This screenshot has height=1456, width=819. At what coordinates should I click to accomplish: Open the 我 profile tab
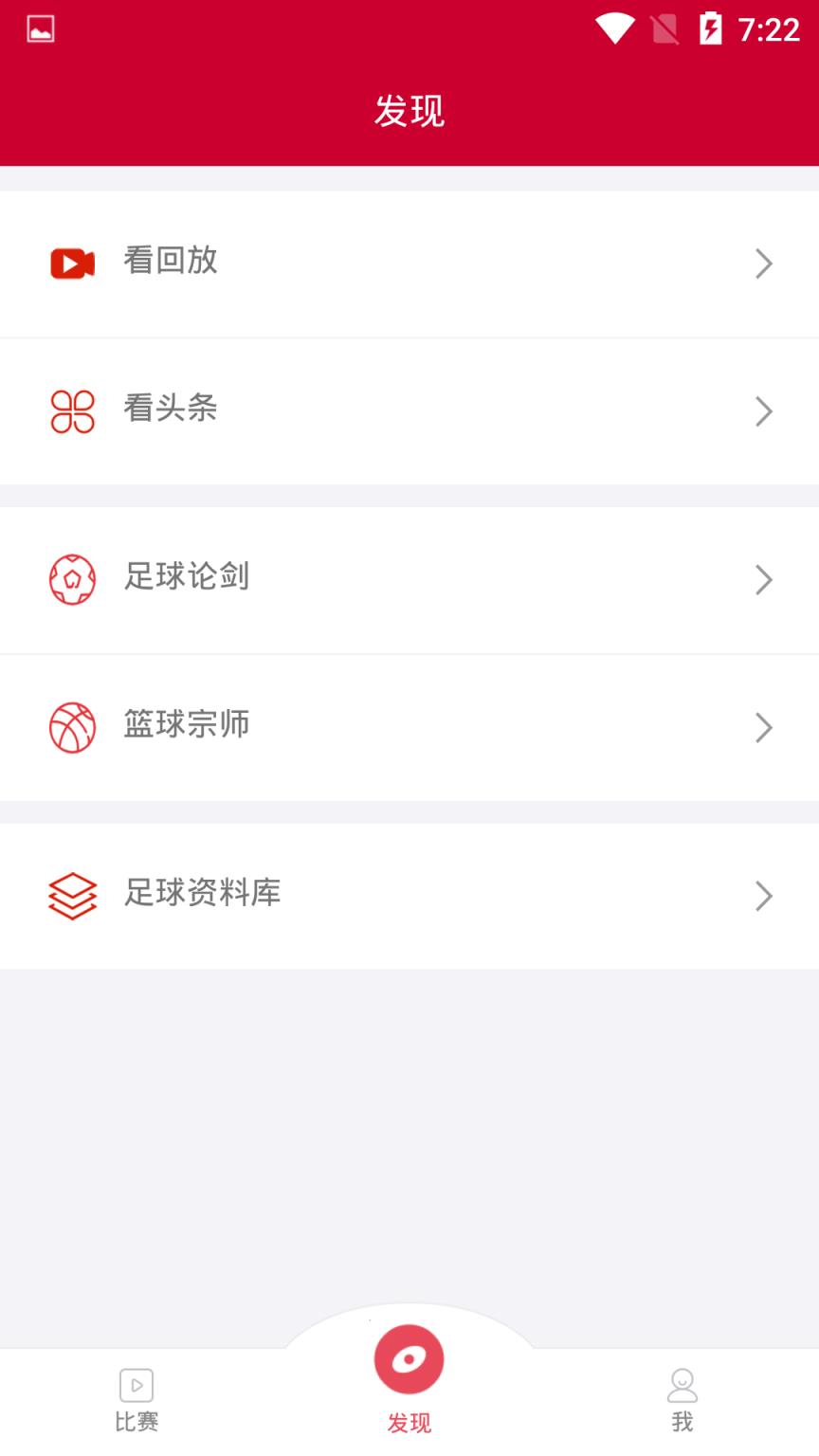click(x=682, y=1398)
